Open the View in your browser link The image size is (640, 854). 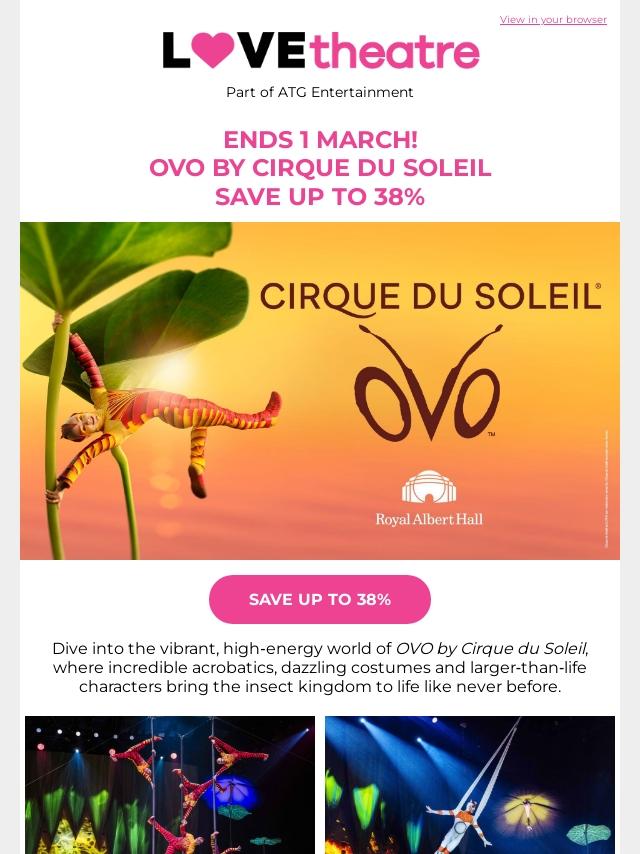[553, 19]
